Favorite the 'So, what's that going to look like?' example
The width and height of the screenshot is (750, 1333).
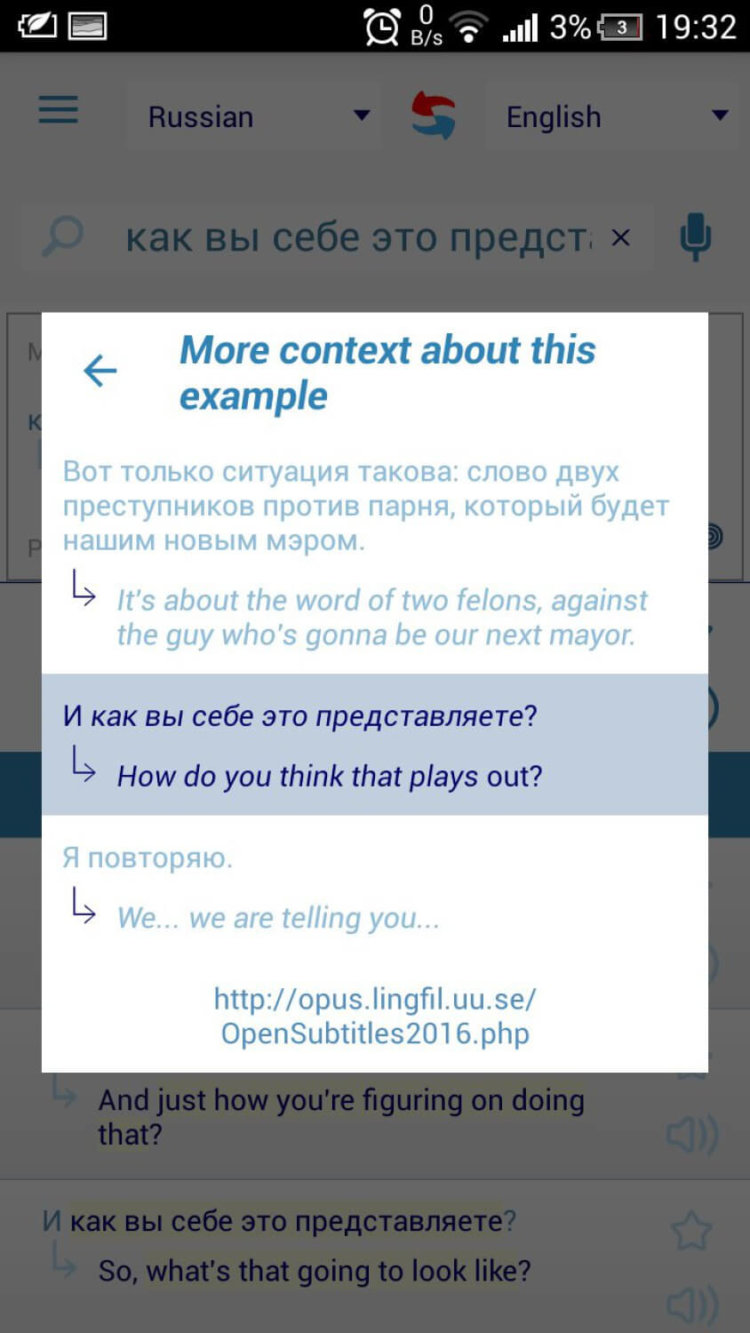[692, 1231]
